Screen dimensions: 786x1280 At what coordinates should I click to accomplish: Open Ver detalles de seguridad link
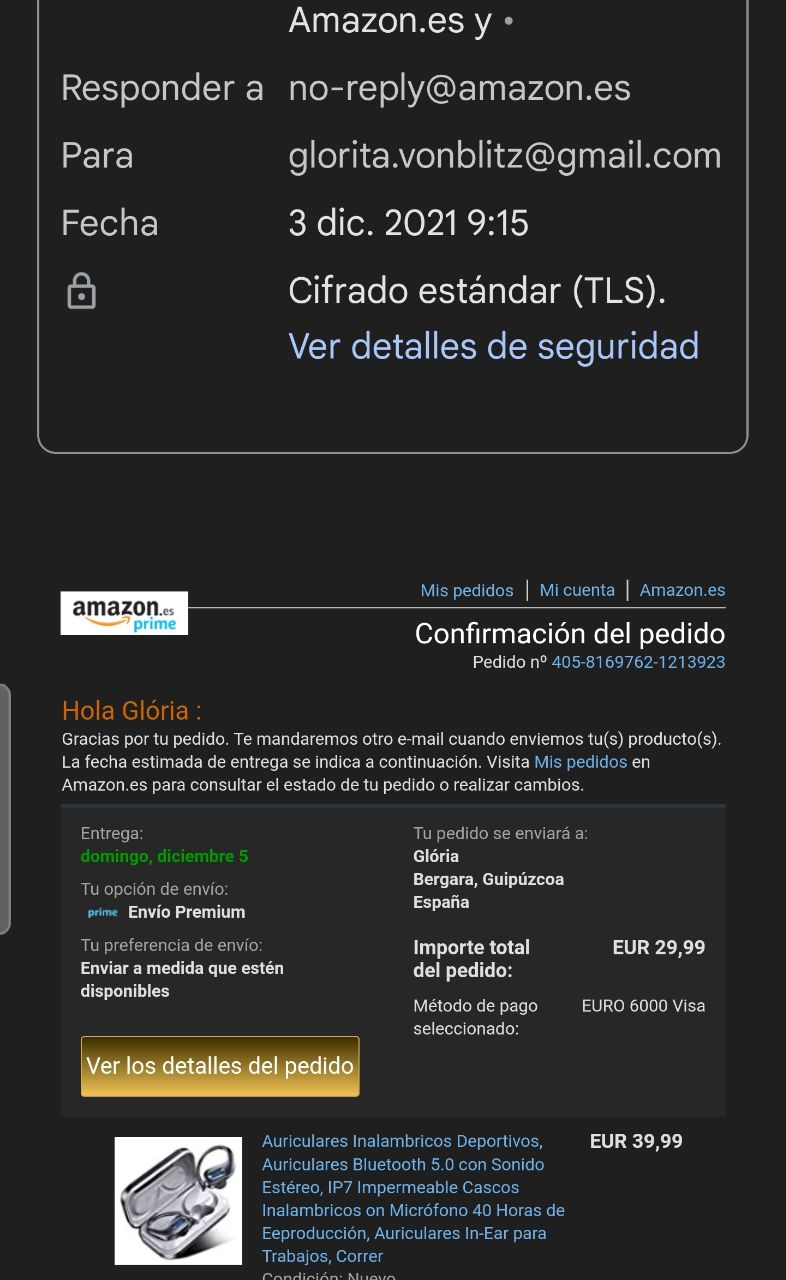tap(493, 346)
